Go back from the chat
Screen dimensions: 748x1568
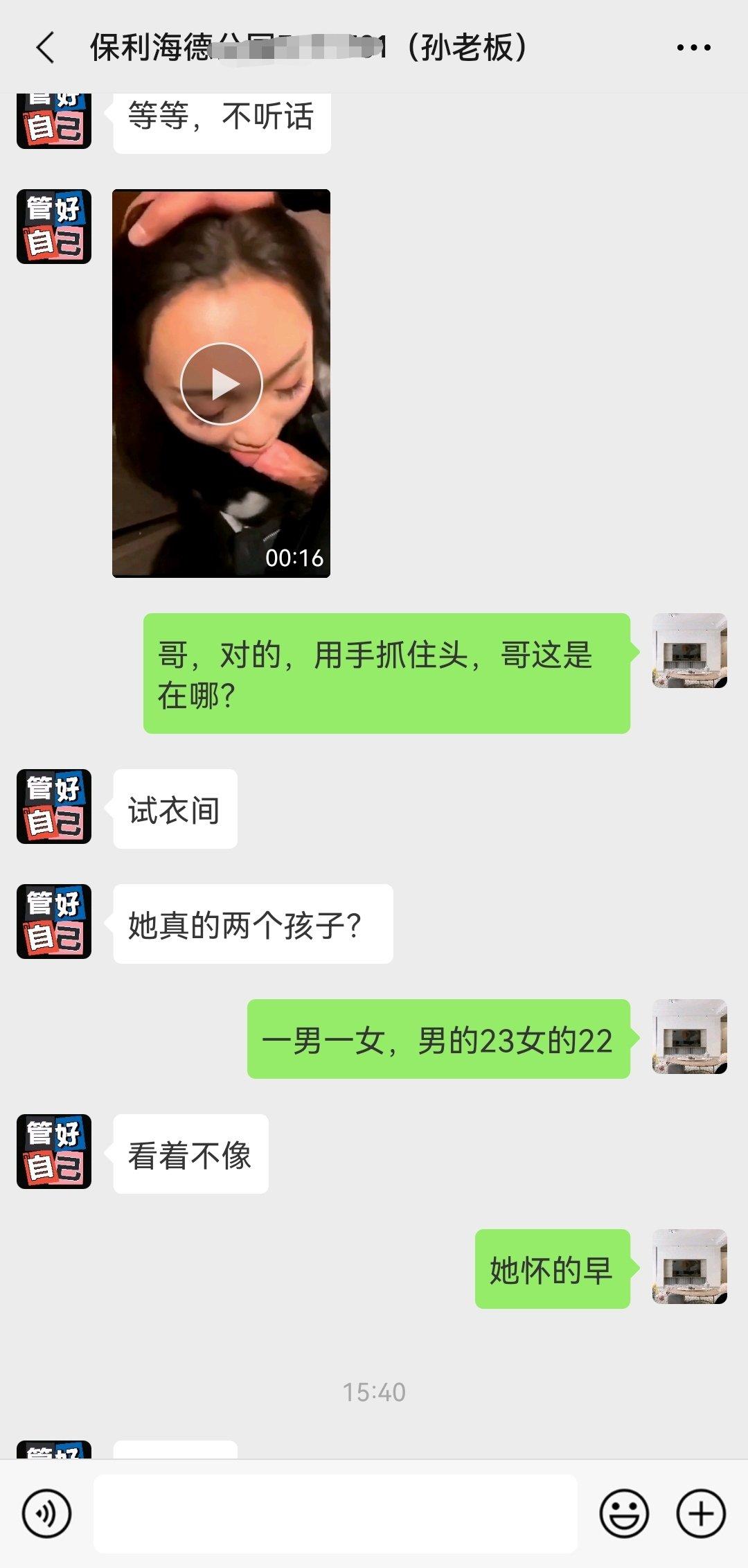(45, 48)
